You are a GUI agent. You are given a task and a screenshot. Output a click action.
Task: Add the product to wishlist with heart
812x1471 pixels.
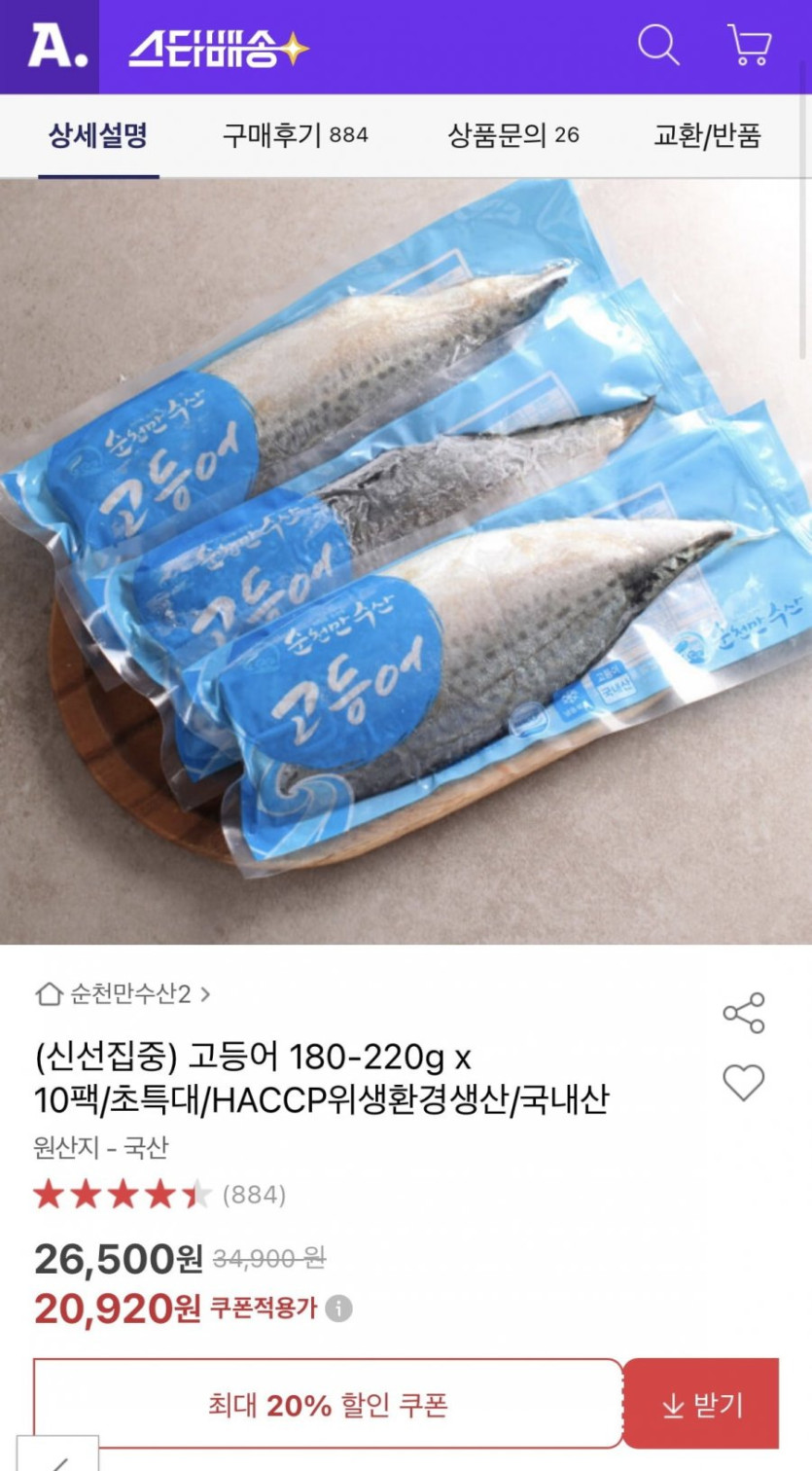click(x=744, y=1083)
